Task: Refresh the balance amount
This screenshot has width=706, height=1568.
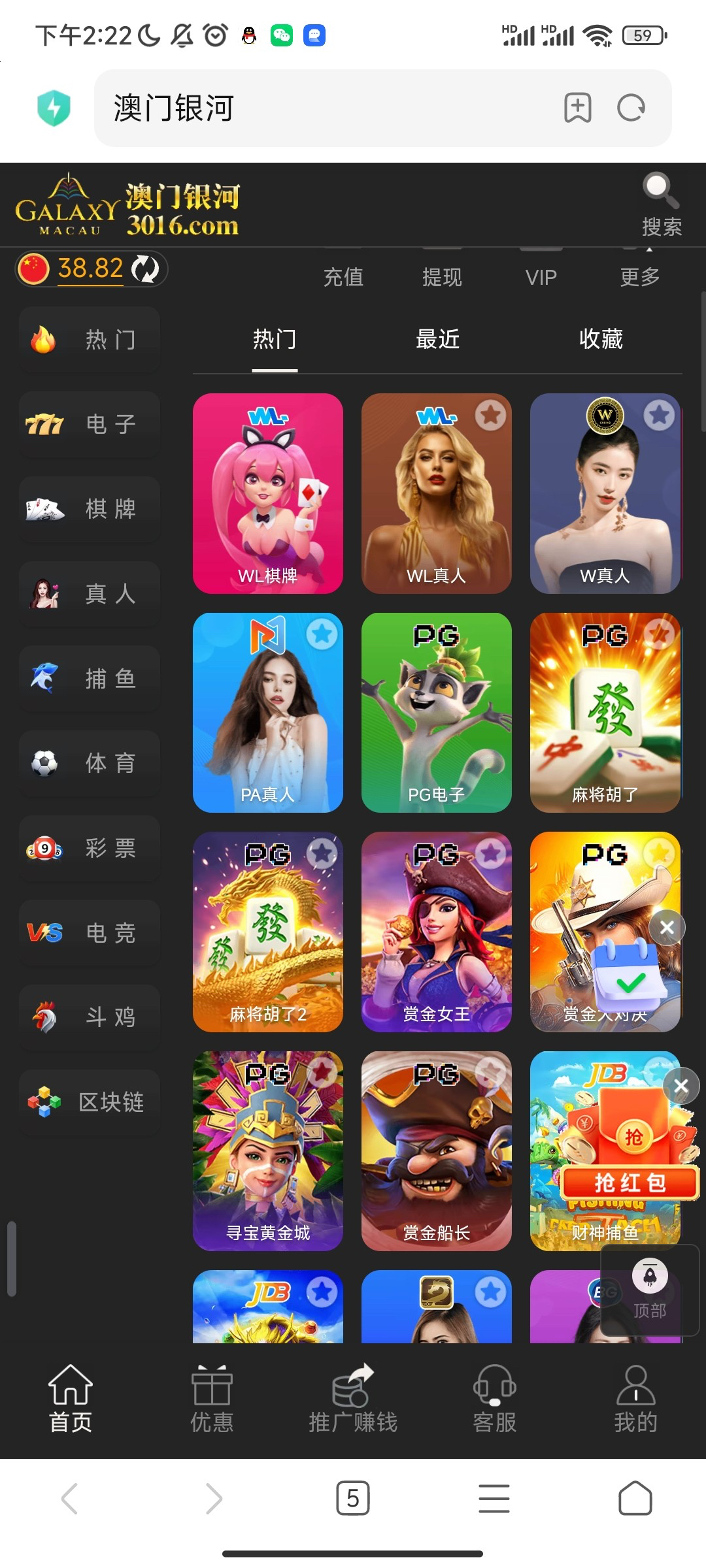Action: tap(145, 269)
